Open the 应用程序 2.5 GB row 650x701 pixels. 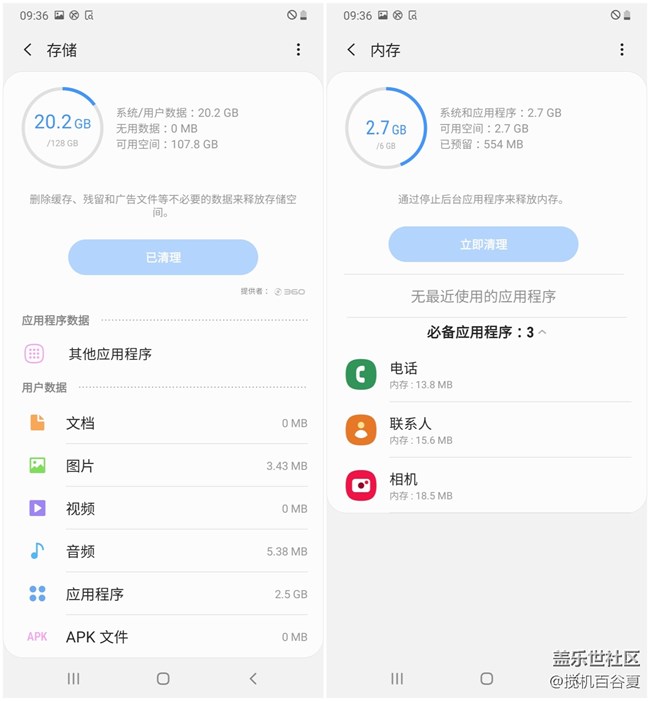pos(165,594)
